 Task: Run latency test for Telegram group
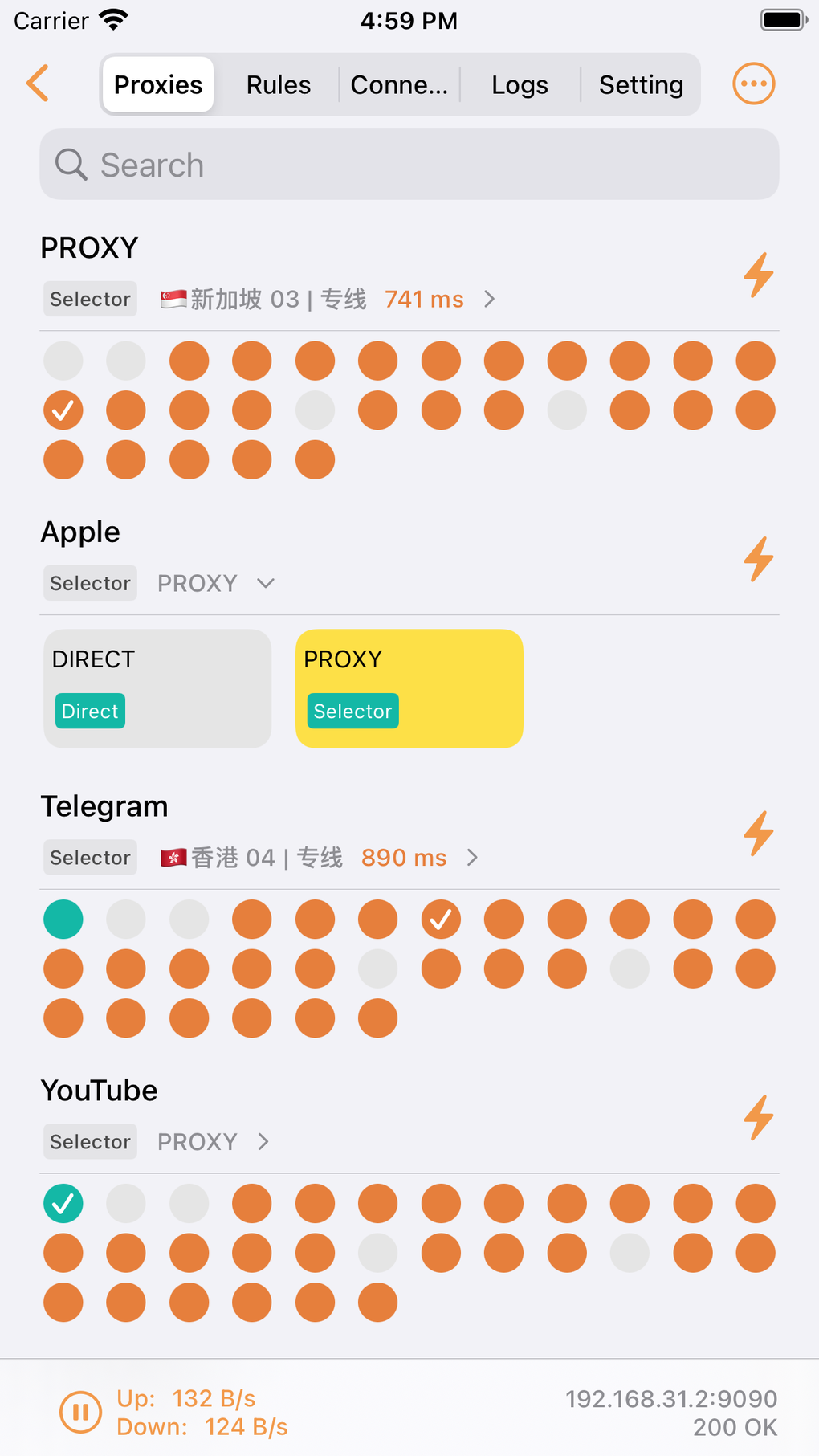(756, 834)
